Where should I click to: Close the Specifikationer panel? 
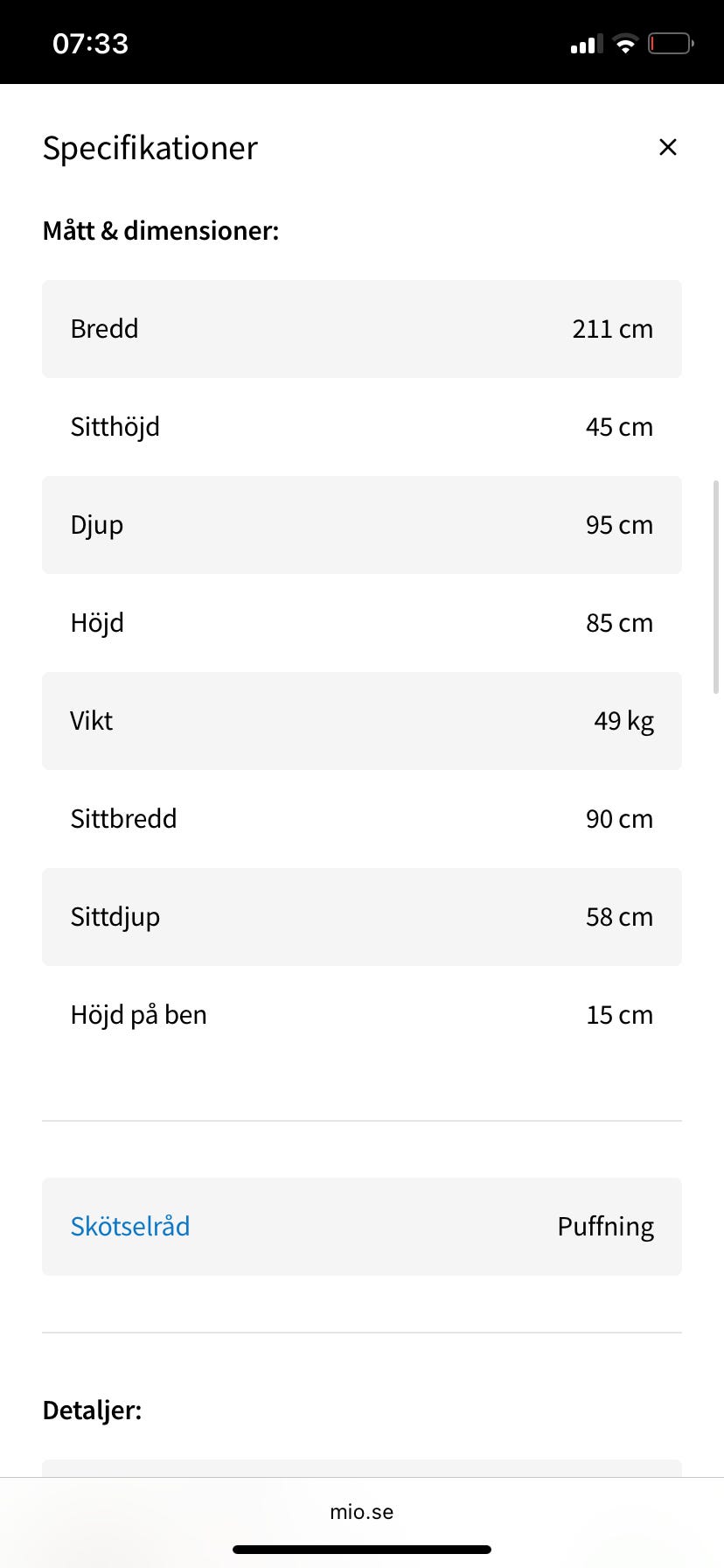click(668, 147)
